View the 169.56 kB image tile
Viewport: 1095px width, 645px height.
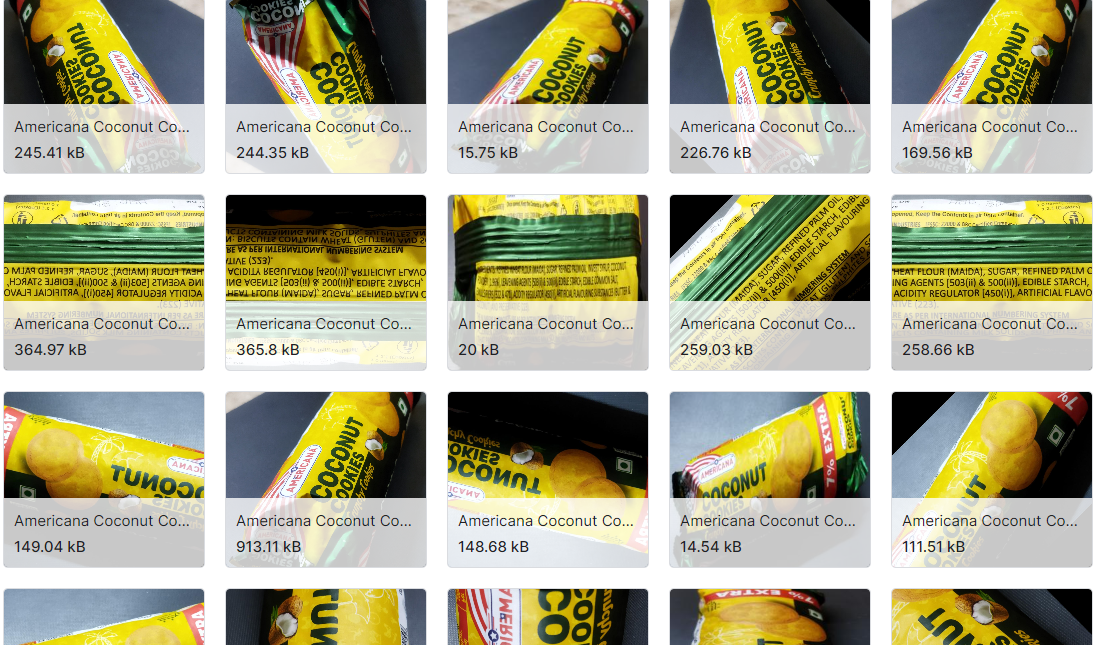(992, 60)
